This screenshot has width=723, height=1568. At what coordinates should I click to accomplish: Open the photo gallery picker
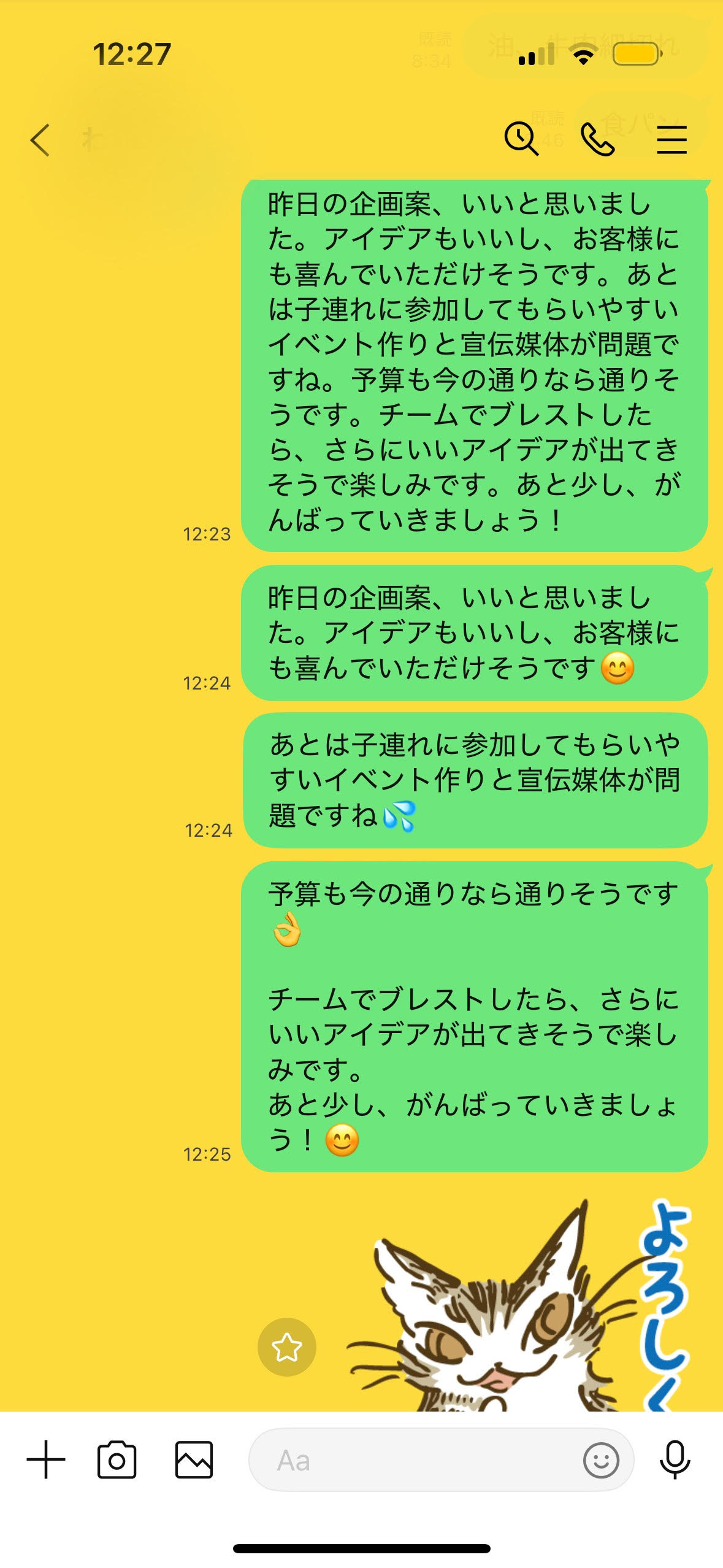pyautogui.click(x=194, y=1459)
